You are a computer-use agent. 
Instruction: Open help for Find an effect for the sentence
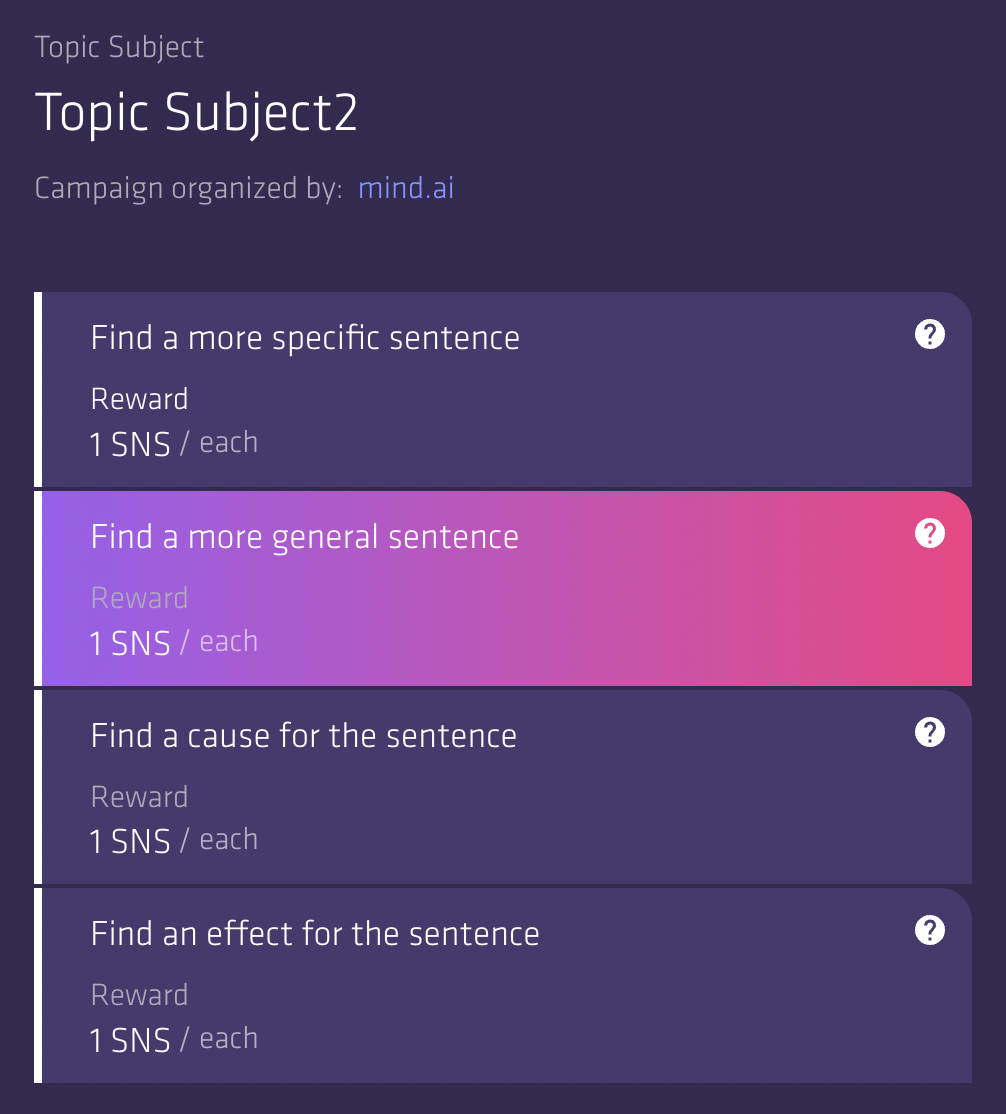point(929,931)
